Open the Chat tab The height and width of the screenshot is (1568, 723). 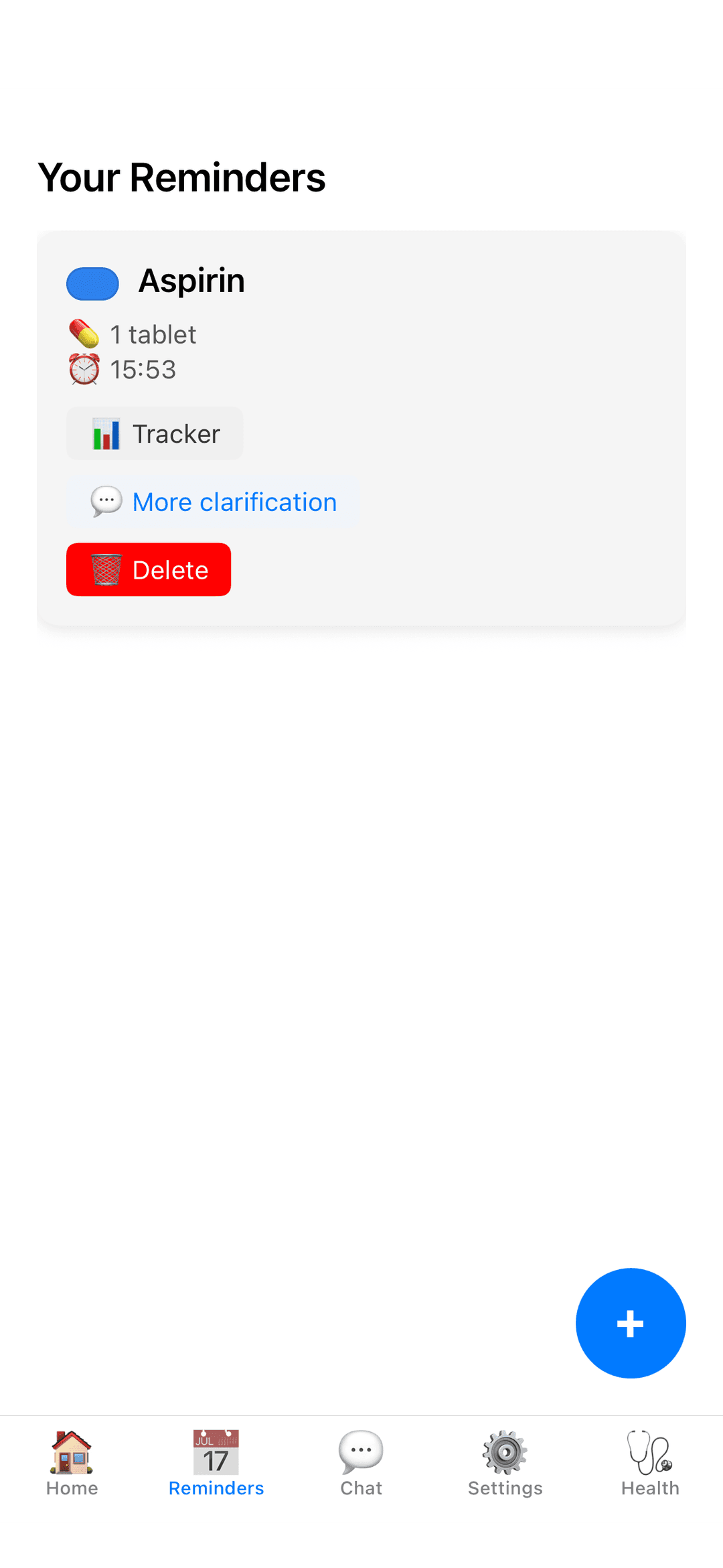pyautogui.click(x=361, y=1464)
